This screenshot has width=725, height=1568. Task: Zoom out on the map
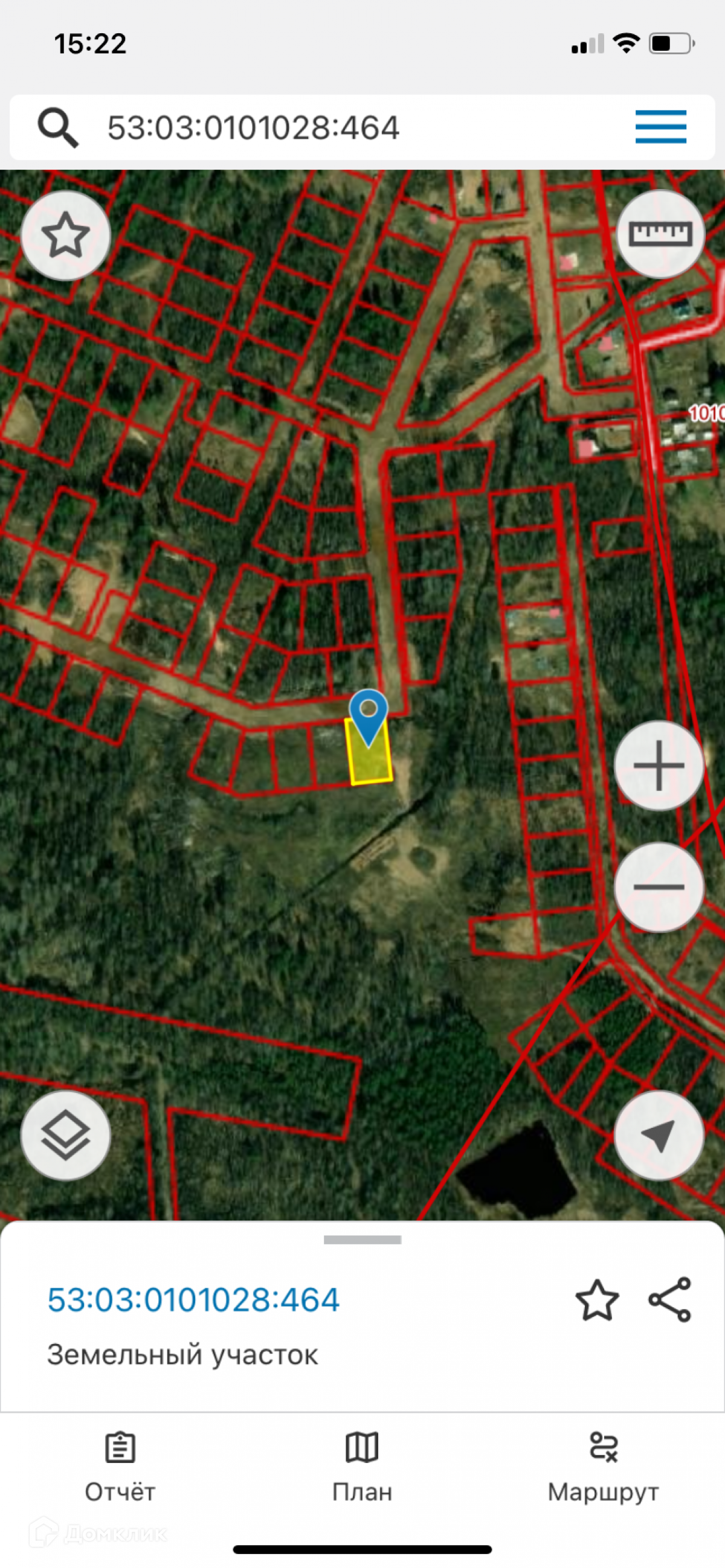tap(659, 887)
